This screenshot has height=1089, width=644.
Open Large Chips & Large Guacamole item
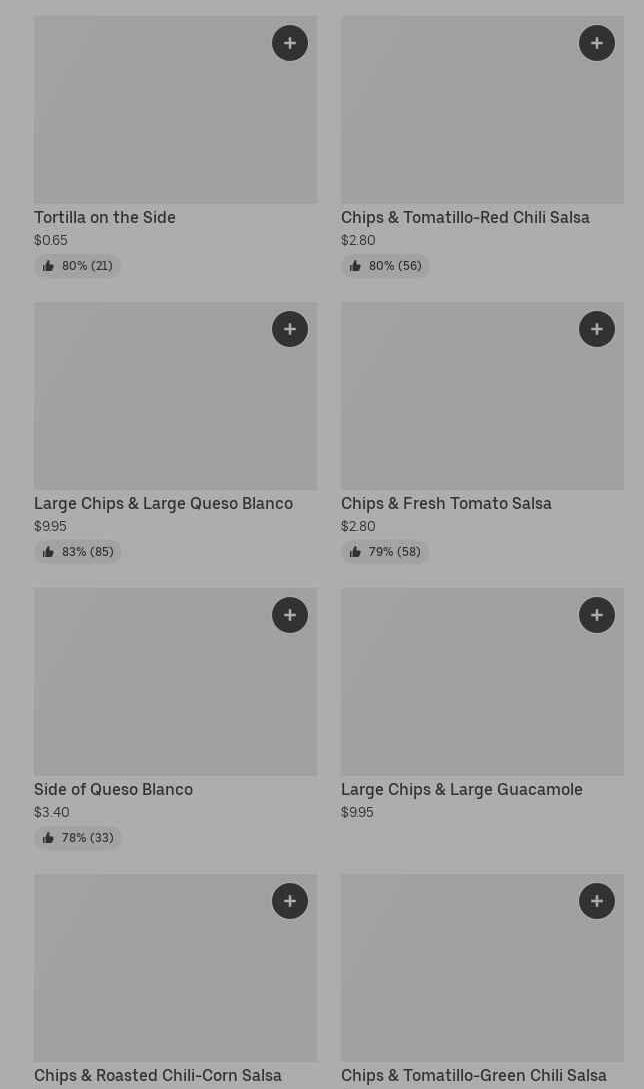461,789
